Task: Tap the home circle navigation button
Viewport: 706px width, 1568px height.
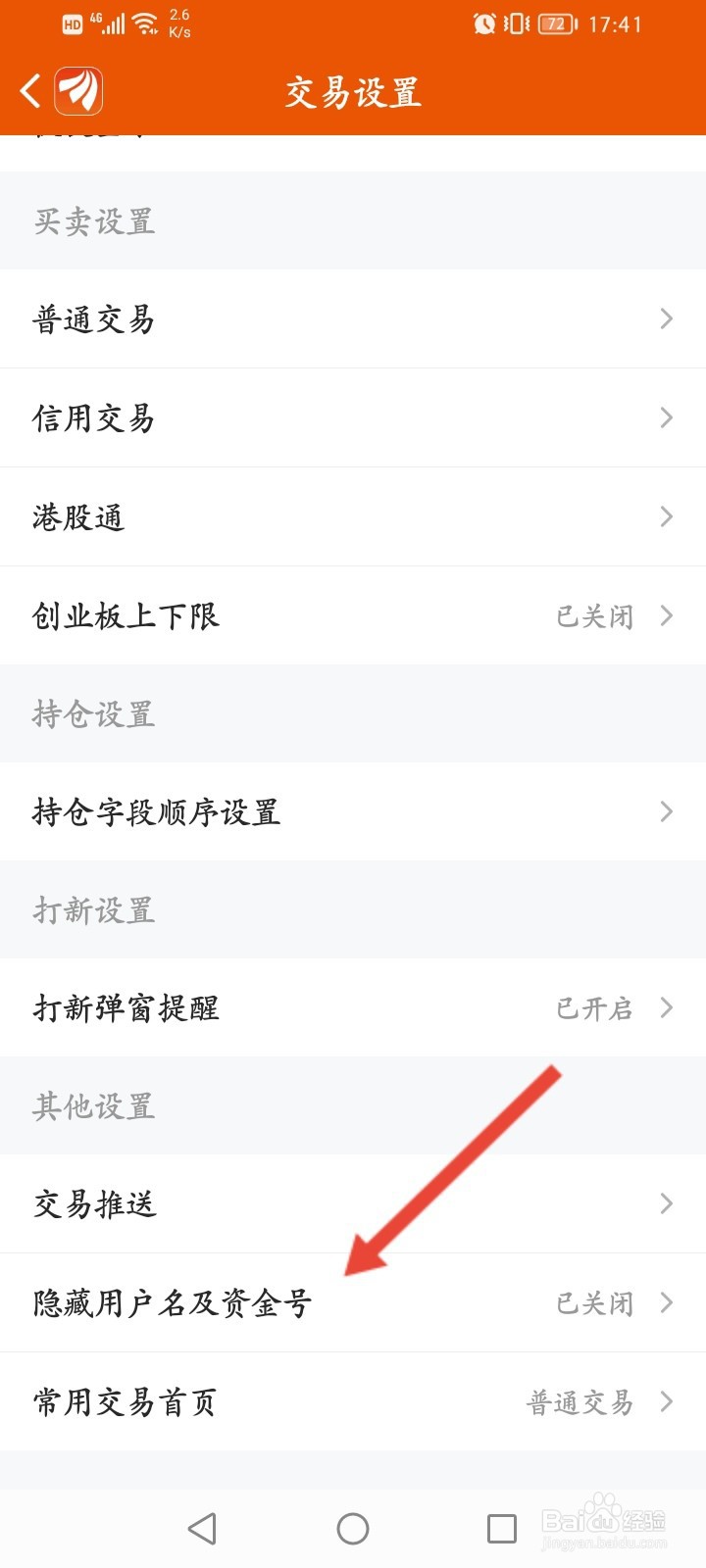Action: [353, 1528]
